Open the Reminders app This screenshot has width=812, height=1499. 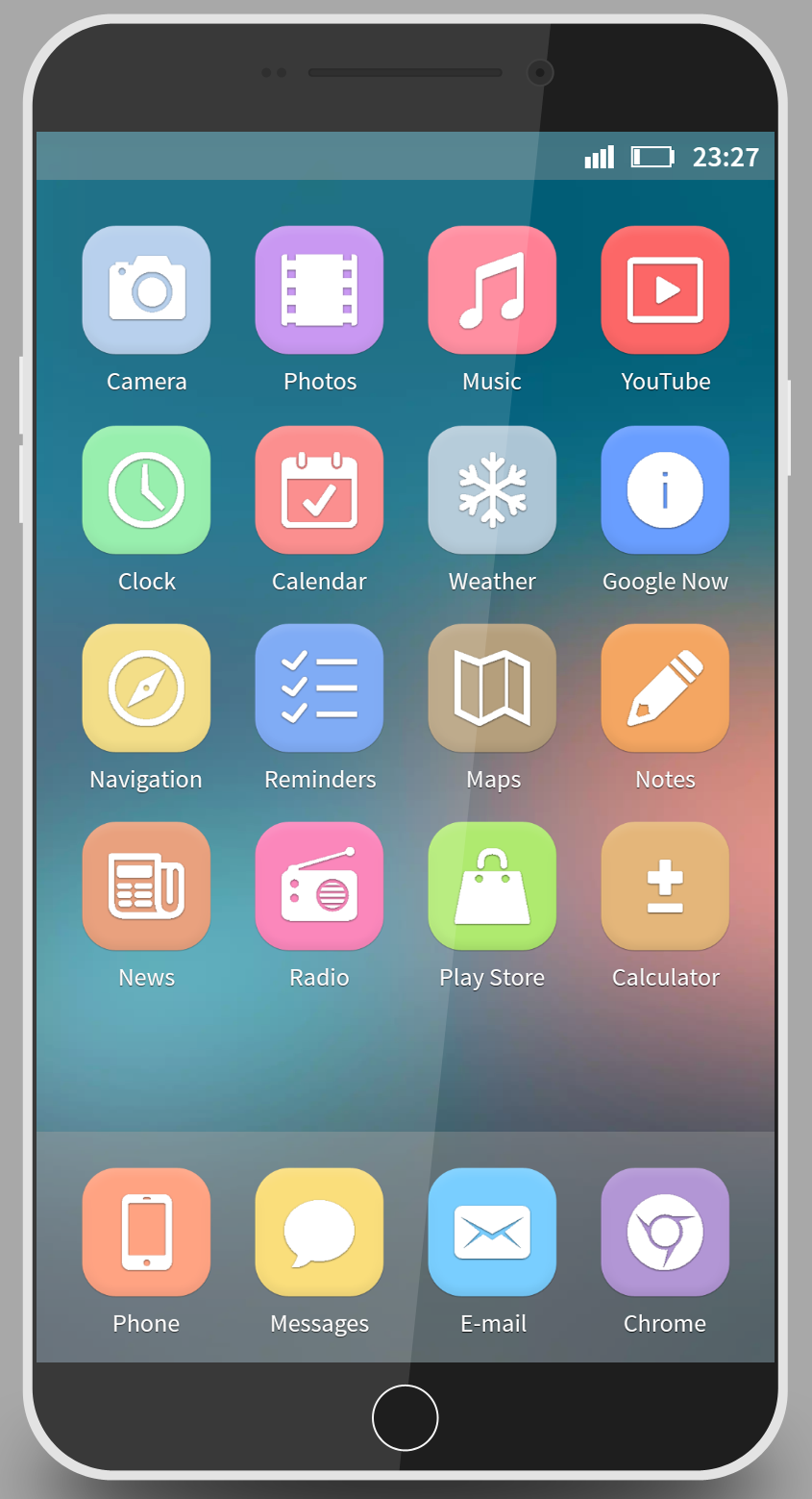[x=319, y=687]
